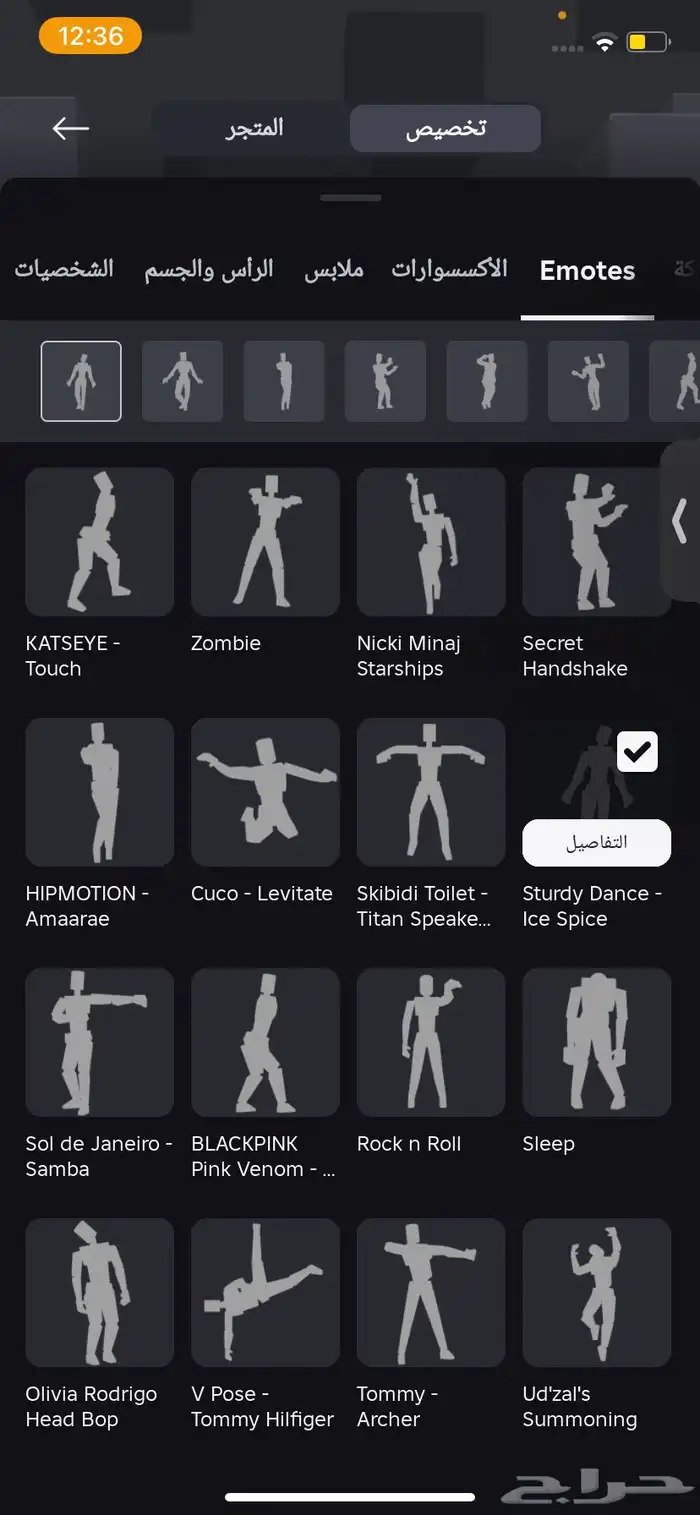Select the Rock n Roll emote

point(431,1042)
